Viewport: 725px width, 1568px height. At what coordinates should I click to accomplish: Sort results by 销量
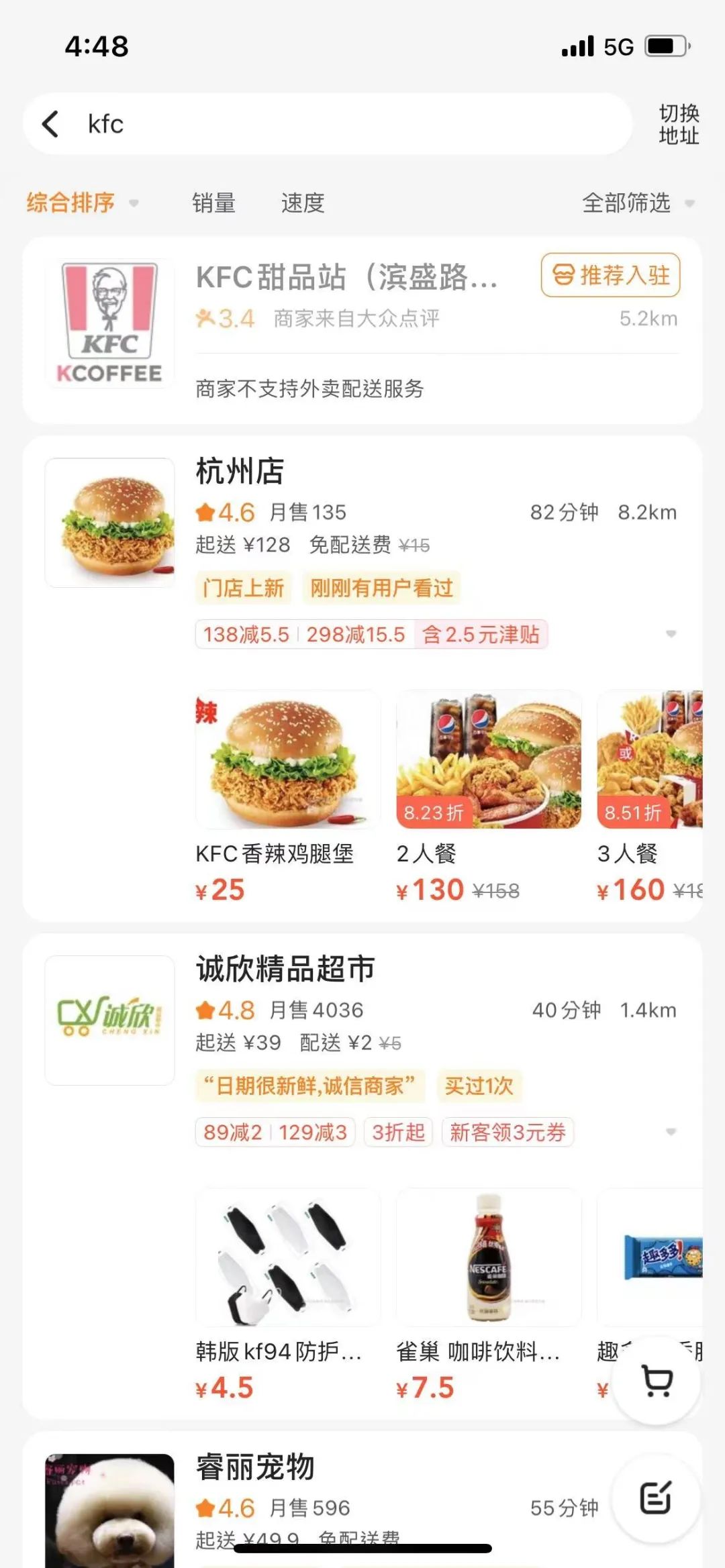[x=213, y=203]
